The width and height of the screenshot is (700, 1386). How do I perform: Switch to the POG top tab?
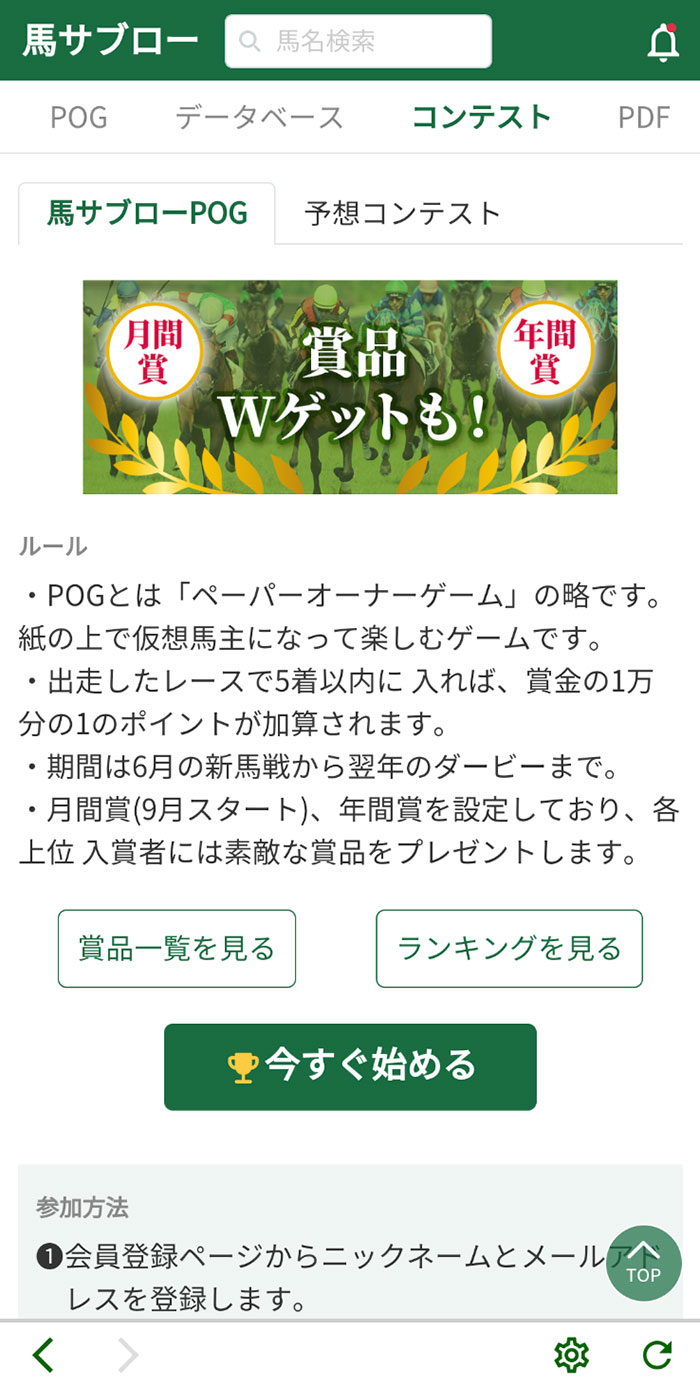(78, 117)
